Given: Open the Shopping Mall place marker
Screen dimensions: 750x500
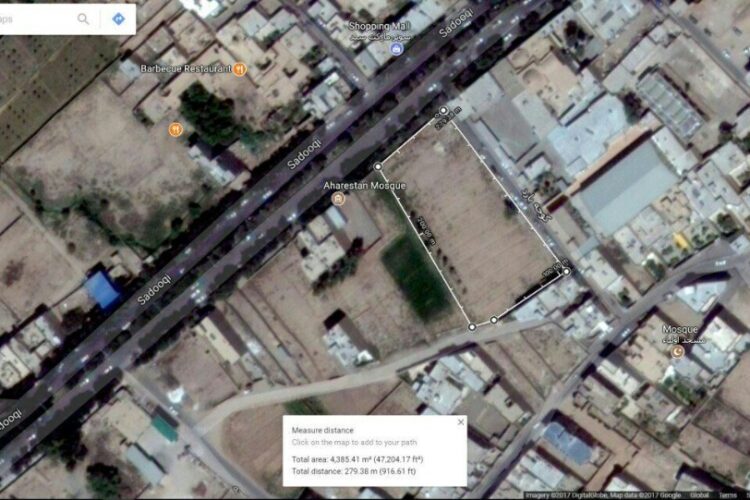Looking at the screenshot, I should coord(397,48).
